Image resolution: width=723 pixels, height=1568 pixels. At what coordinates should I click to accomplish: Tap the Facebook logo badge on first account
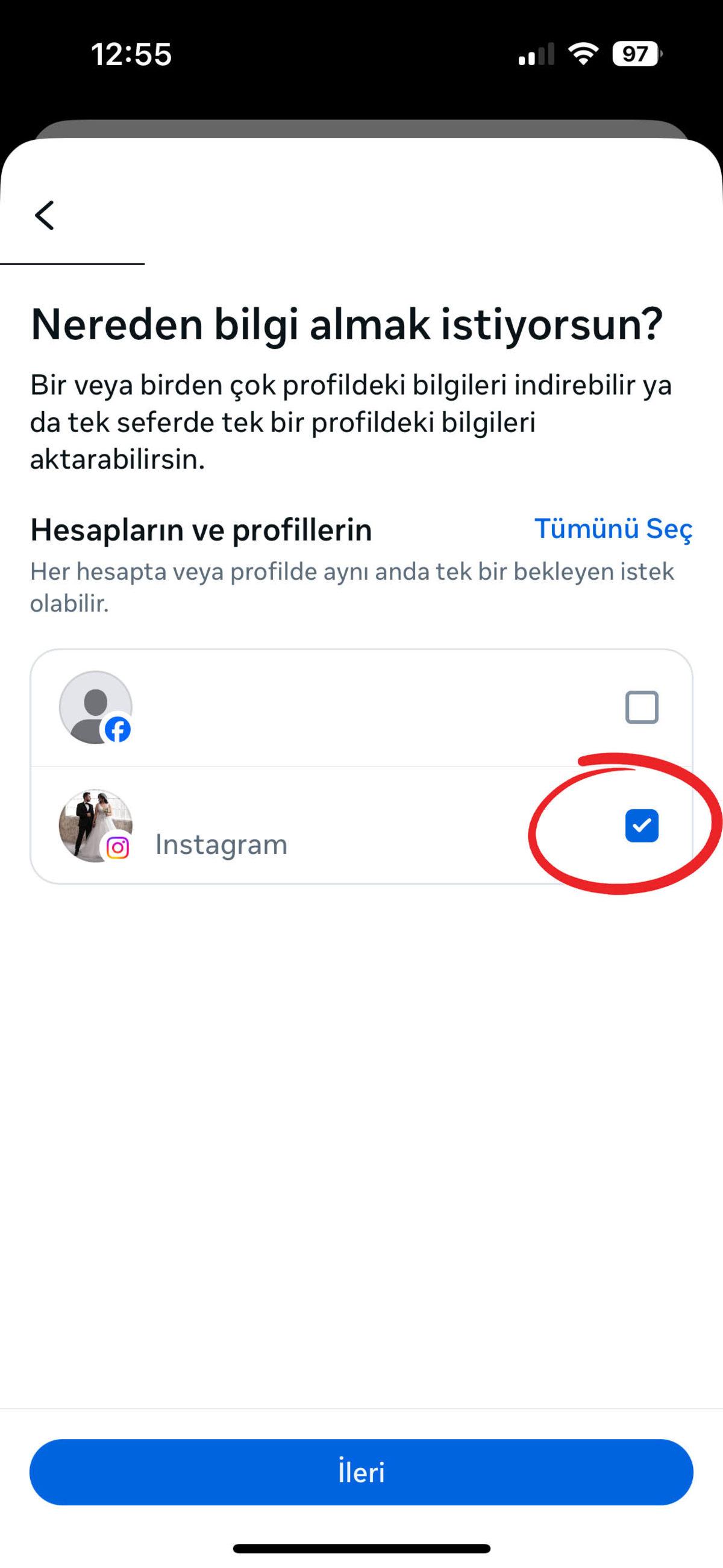coord(118,729)
